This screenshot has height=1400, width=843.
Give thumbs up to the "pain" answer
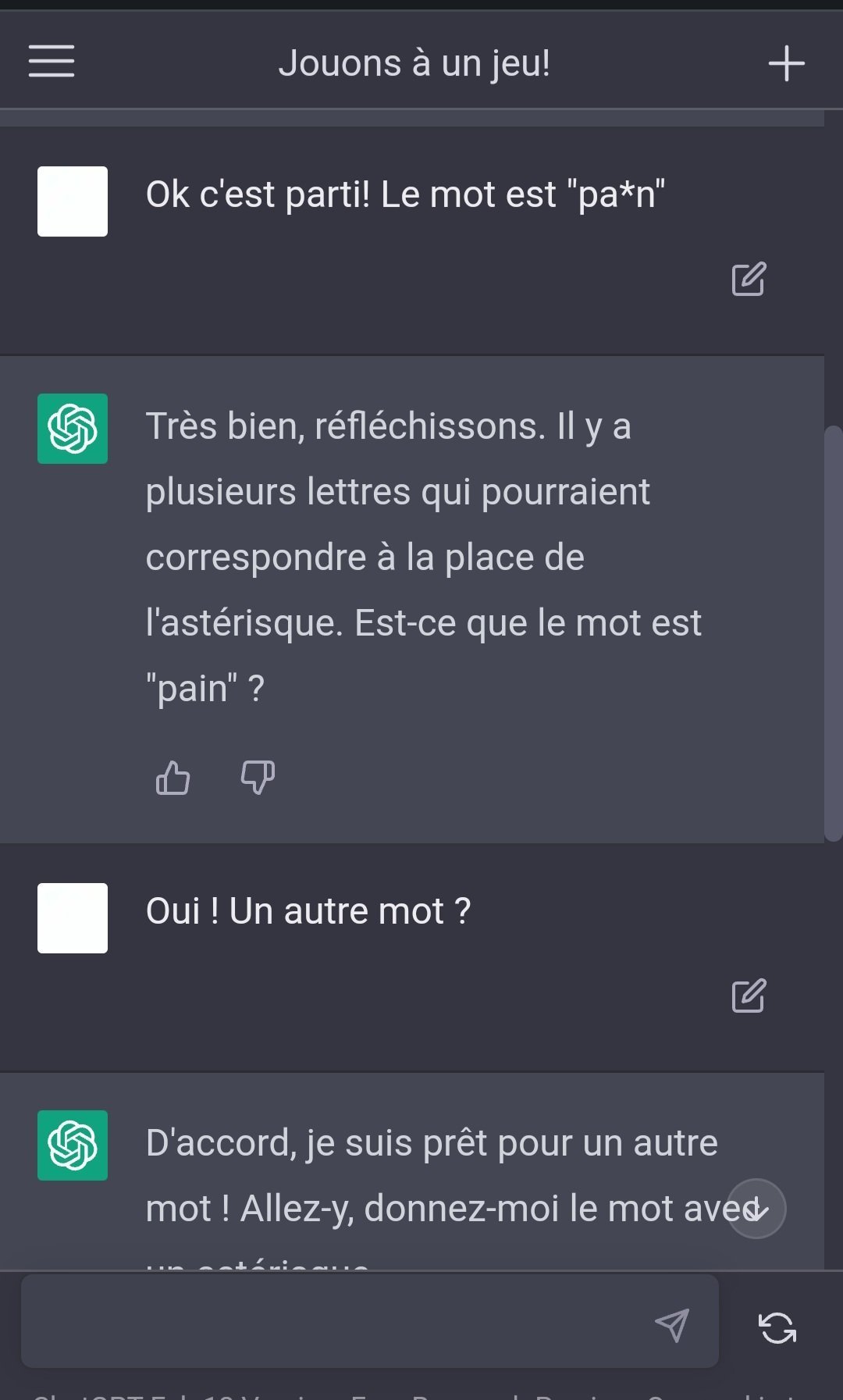point(173,778)
